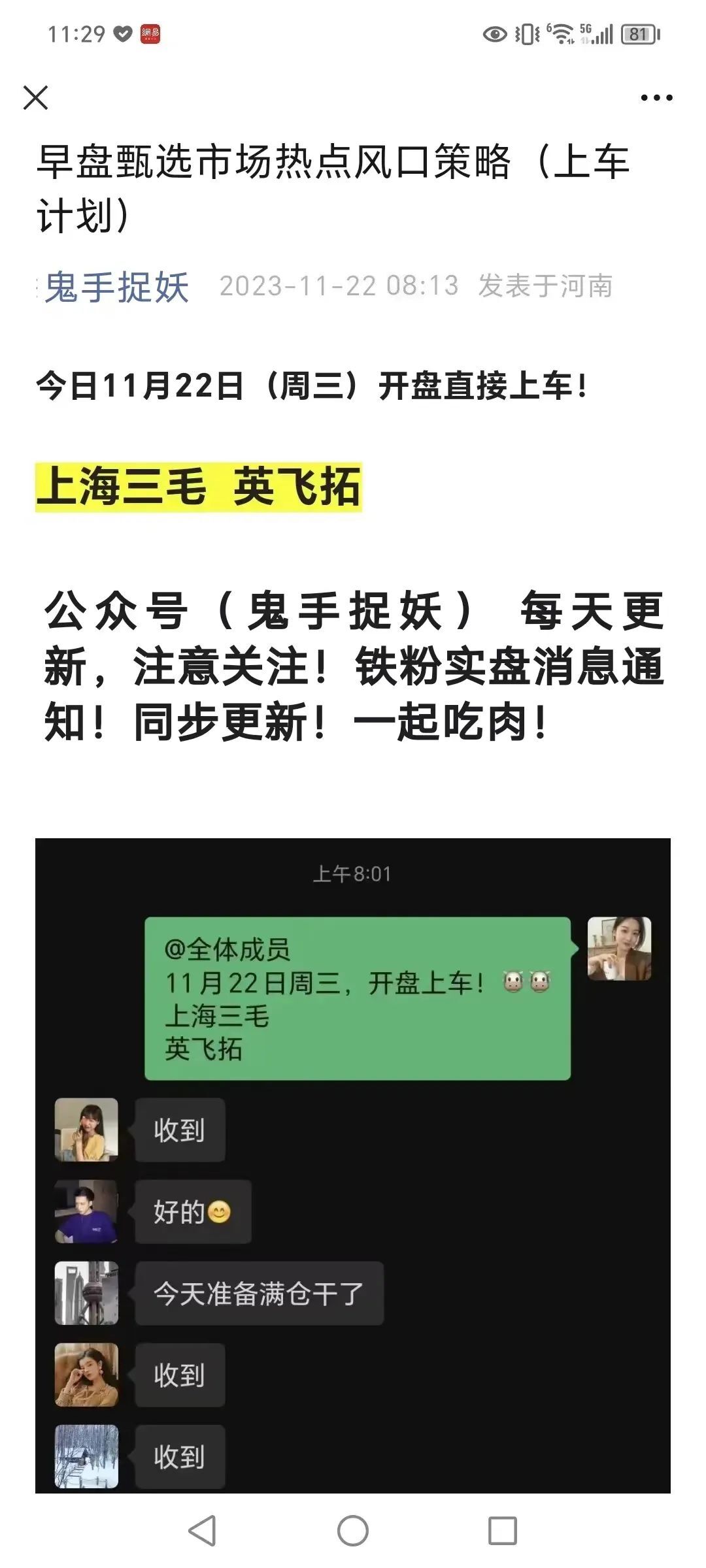
Task: Close the article page
Action: pyautogui.click(x=35, y=98)
